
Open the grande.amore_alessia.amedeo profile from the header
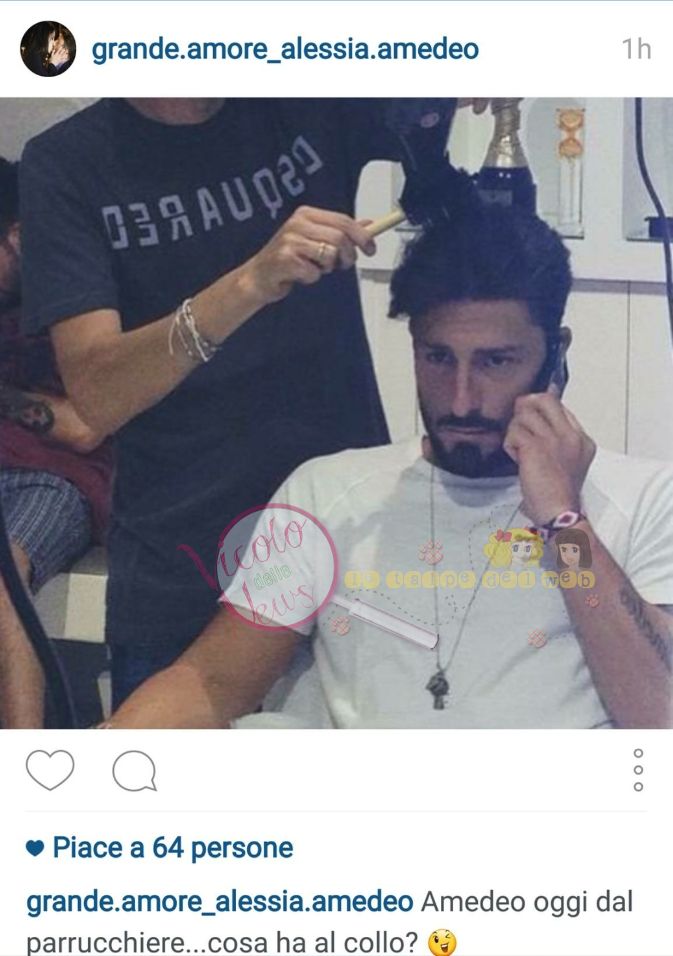tap(285, 49)
